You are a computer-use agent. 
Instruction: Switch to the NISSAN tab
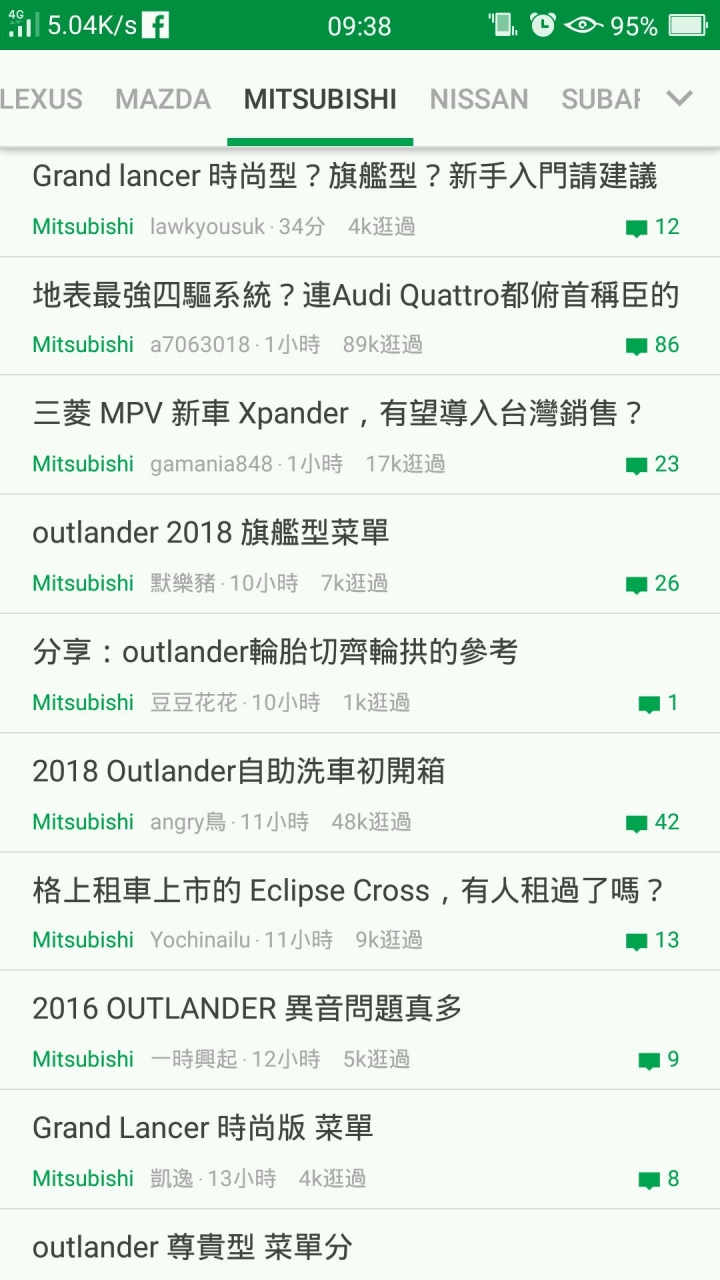(479, 99)
